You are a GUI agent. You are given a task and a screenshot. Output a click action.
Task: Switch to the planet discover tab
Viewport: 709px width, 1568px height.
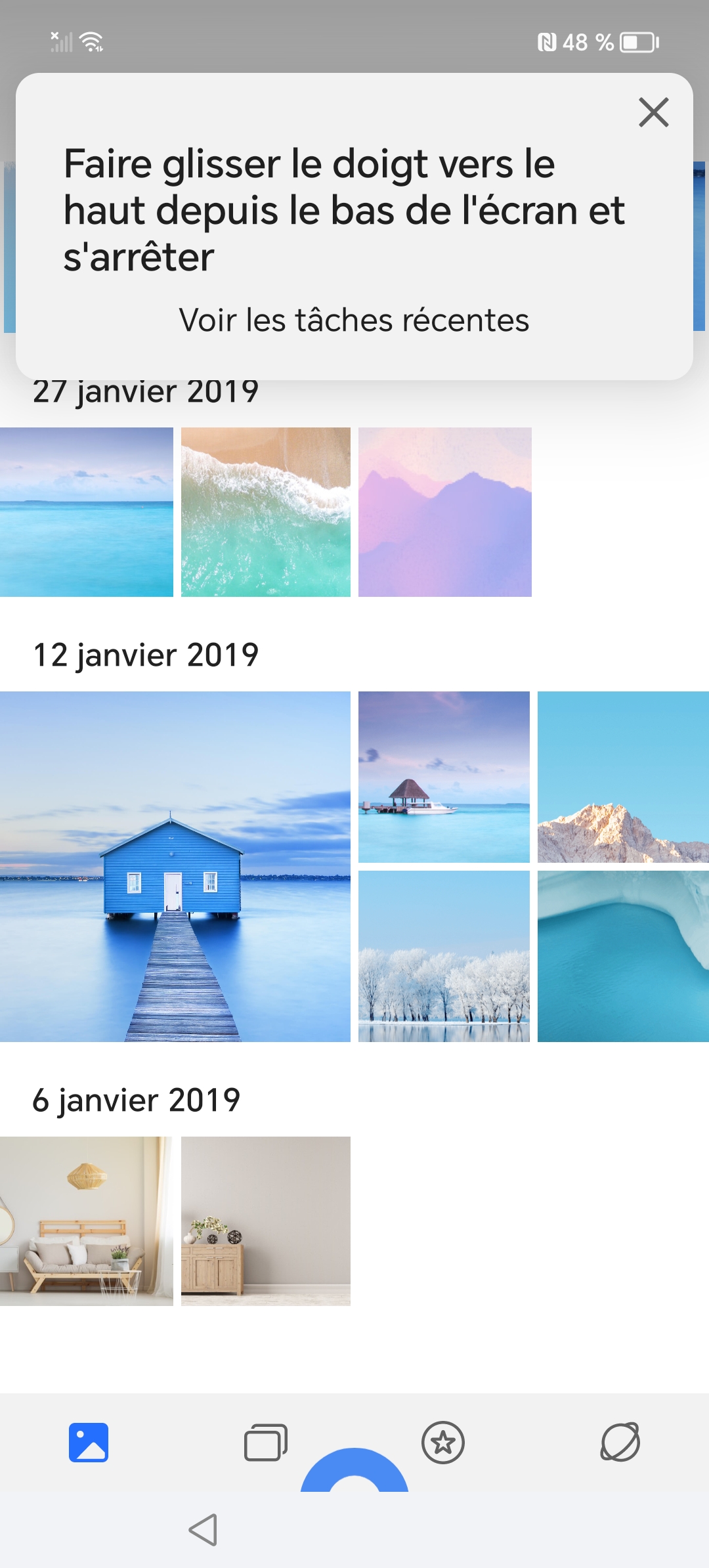coord(620,1442)
